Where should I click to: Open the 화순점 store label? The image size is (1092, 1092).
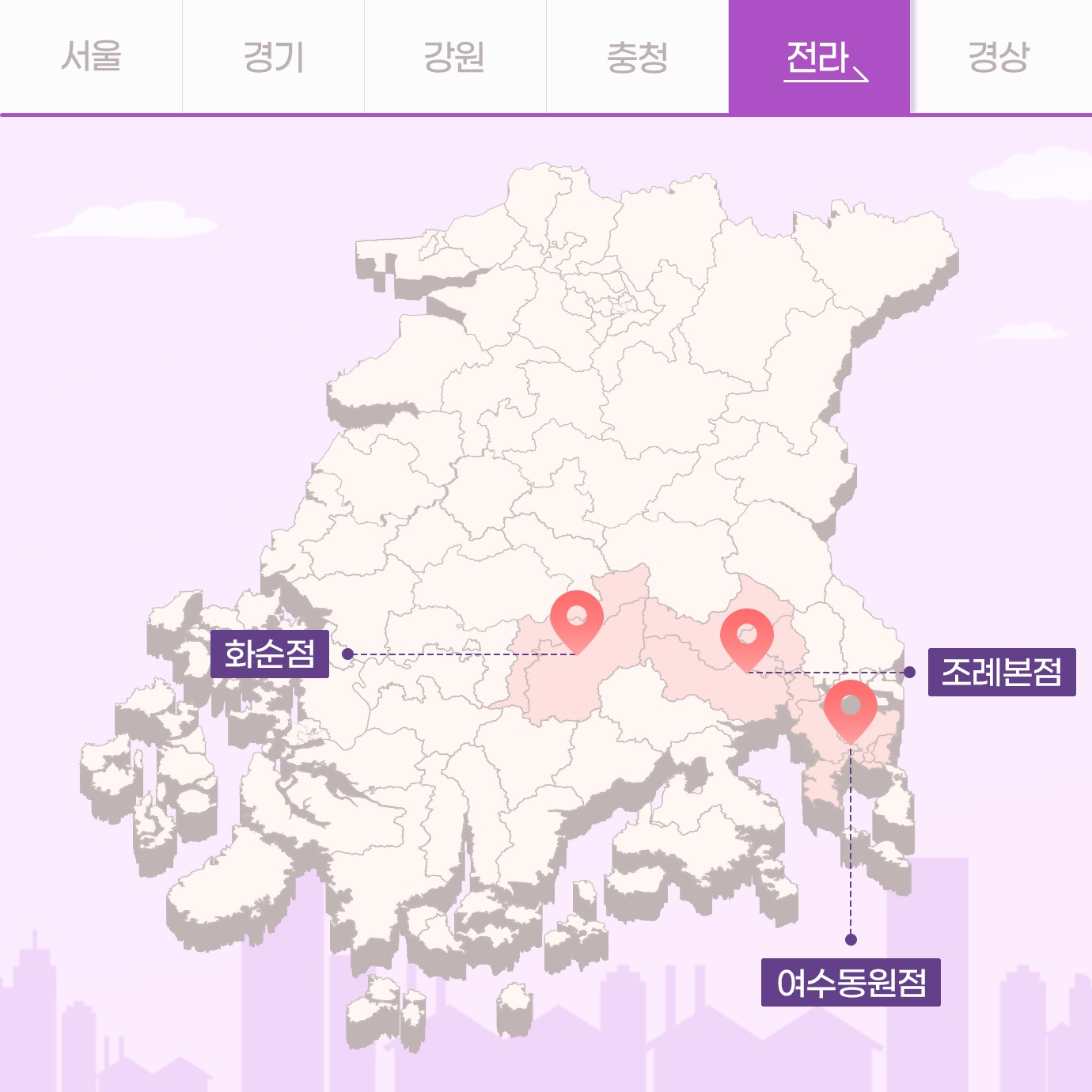pos(270,654)
